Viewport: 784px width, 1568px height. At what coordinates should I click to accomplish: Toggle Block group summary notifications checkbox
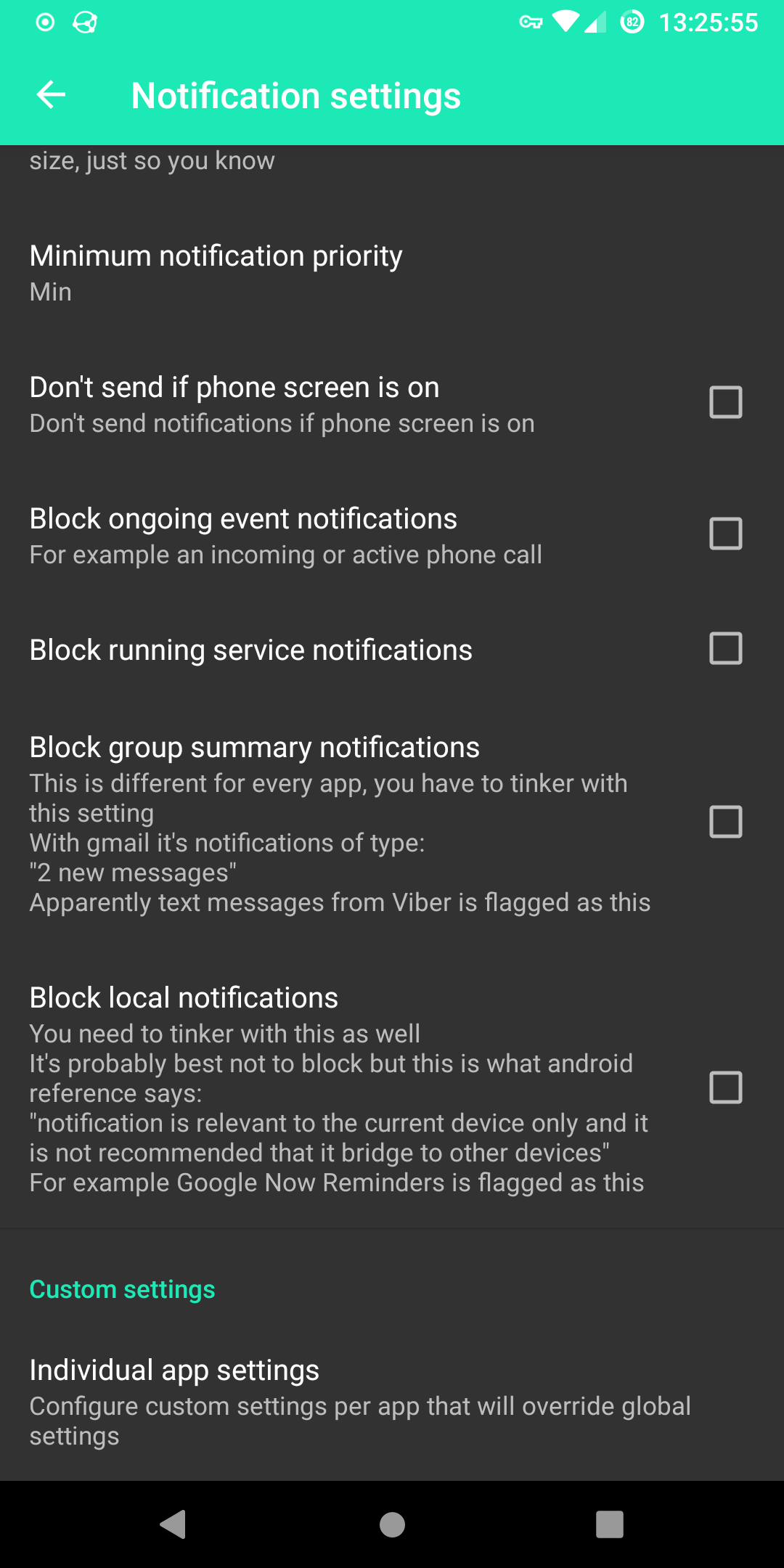click(725, 822)
